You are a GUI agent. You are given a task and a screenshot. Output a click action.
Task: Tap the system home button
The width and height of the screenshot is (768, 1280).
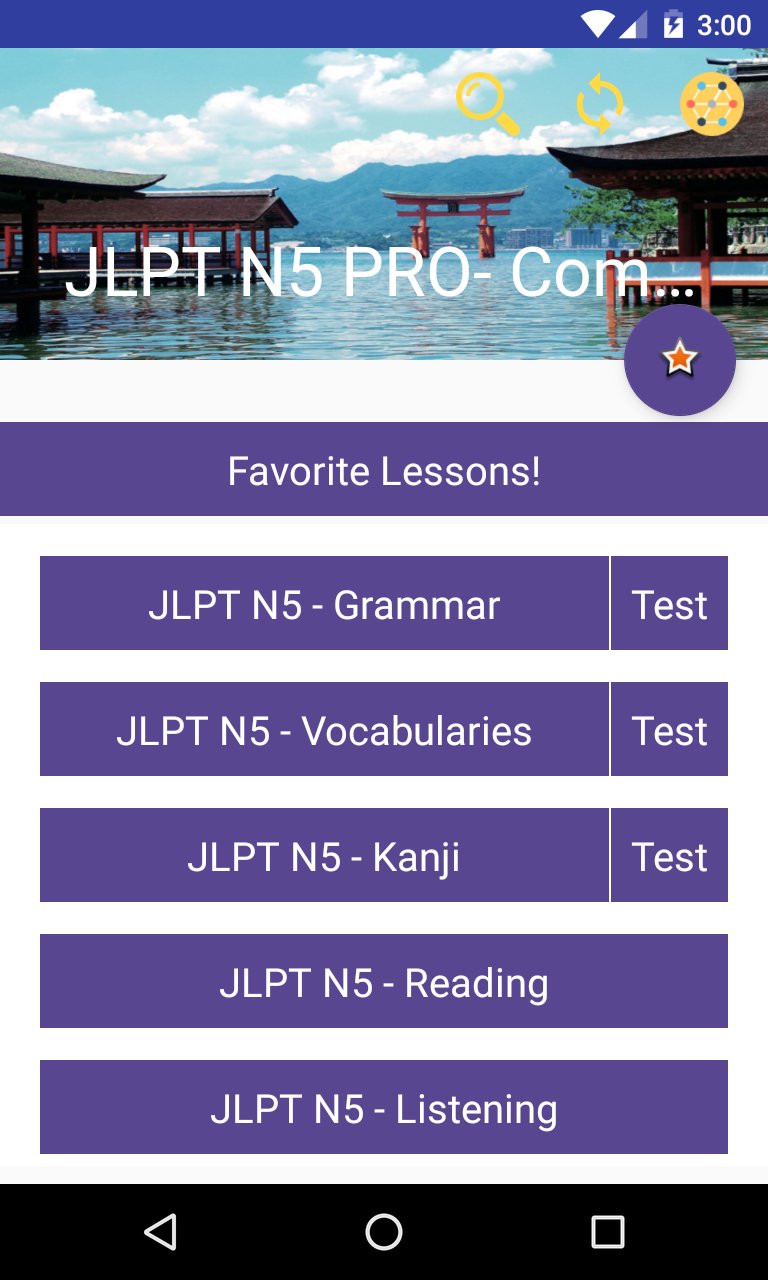[384, 1232]
